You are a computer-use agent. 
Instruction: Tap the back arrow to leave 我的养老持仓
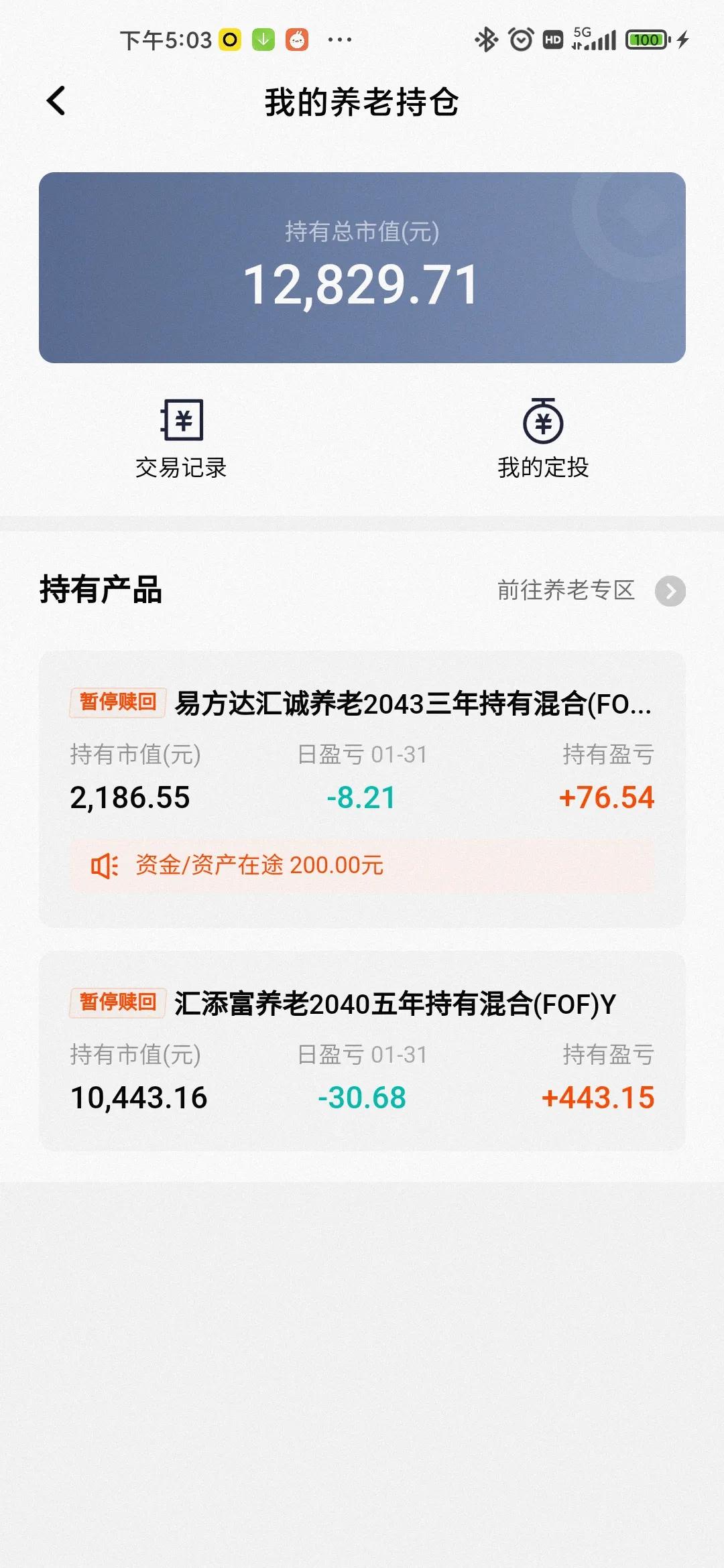(56, 101)
